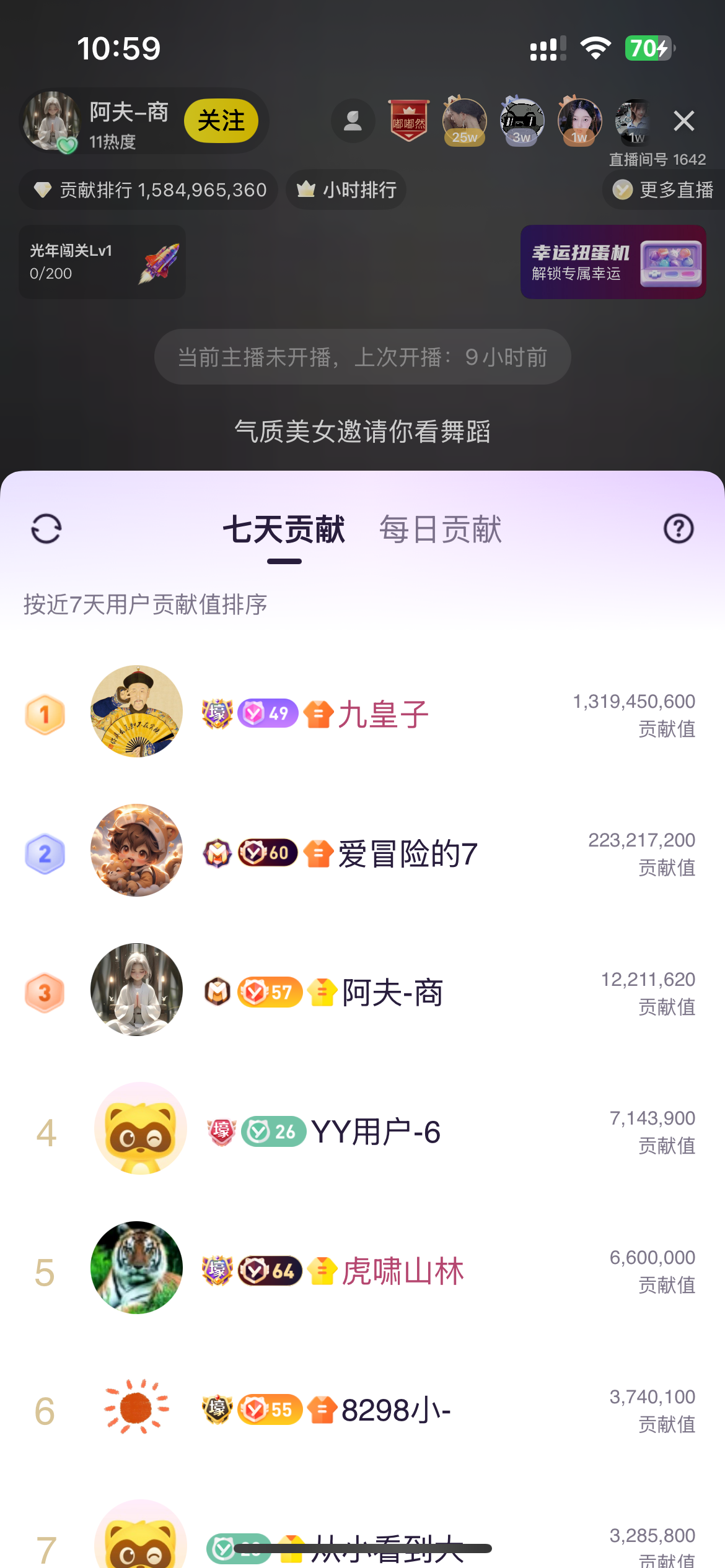The width and height of the screenshot is (725, 1568).
Task: Refresh the contribution list
Action: coord(46,529)
